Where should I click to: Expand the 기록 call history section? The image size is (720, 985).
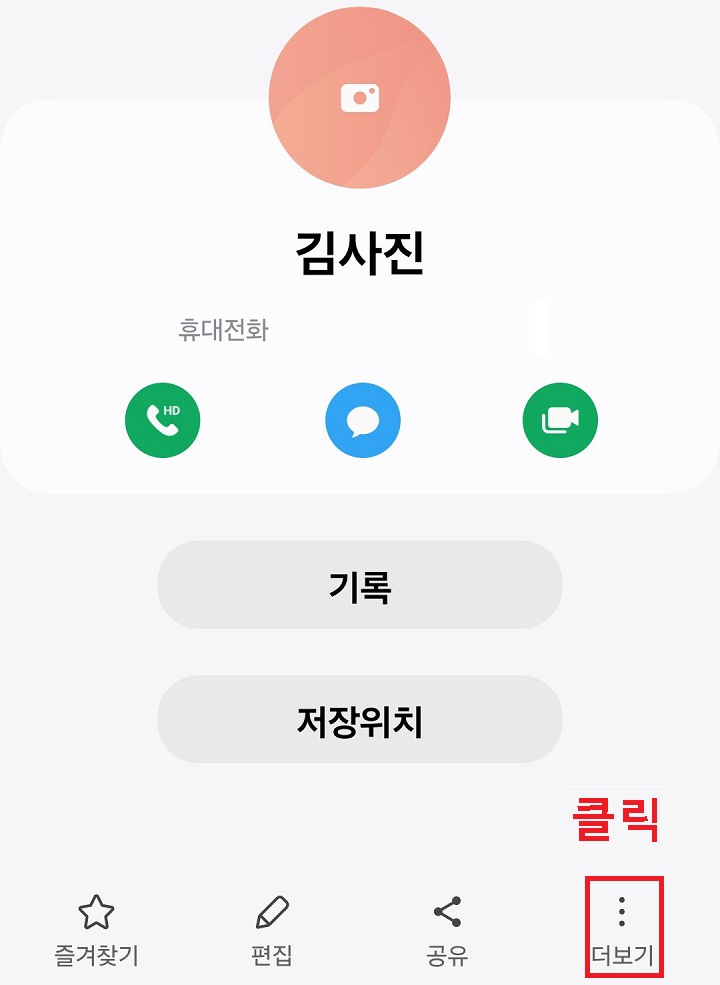(359, 585)
